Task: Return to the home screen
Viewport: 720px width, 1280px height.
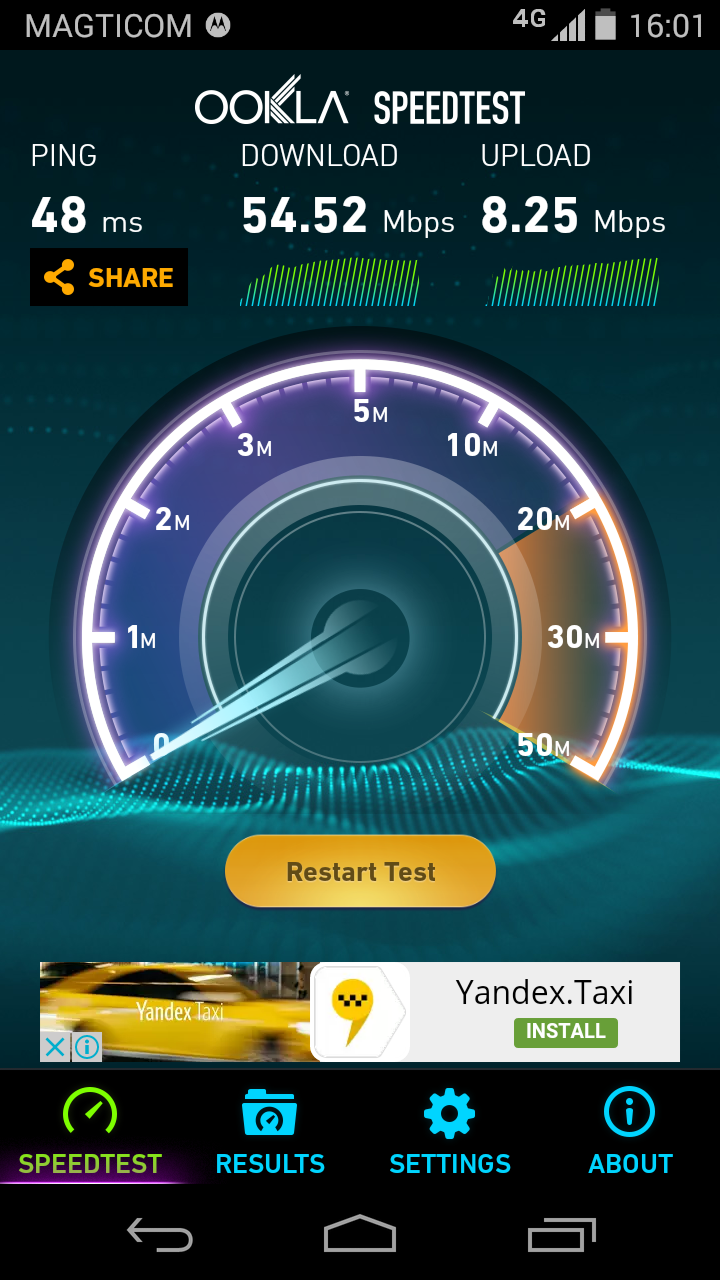Action: (360, 1235)
